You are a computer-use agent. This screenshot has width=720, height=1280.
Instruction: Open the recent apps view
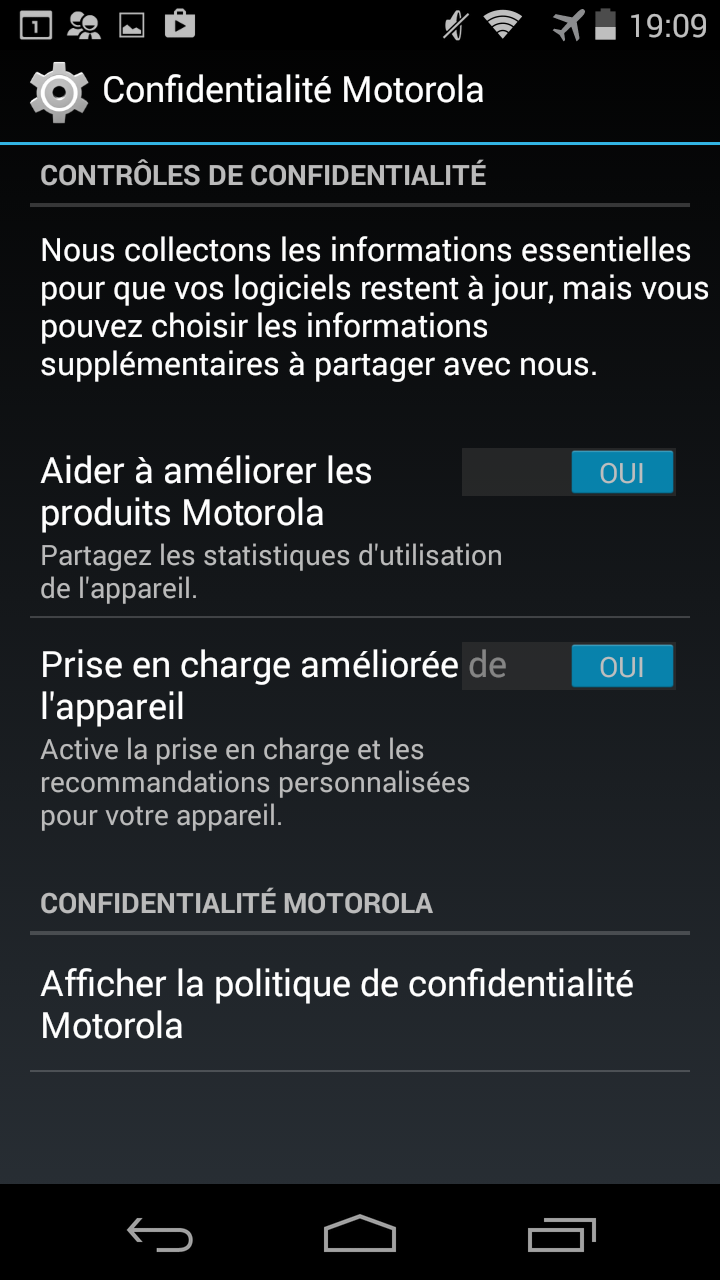[x=561, y=1234]
